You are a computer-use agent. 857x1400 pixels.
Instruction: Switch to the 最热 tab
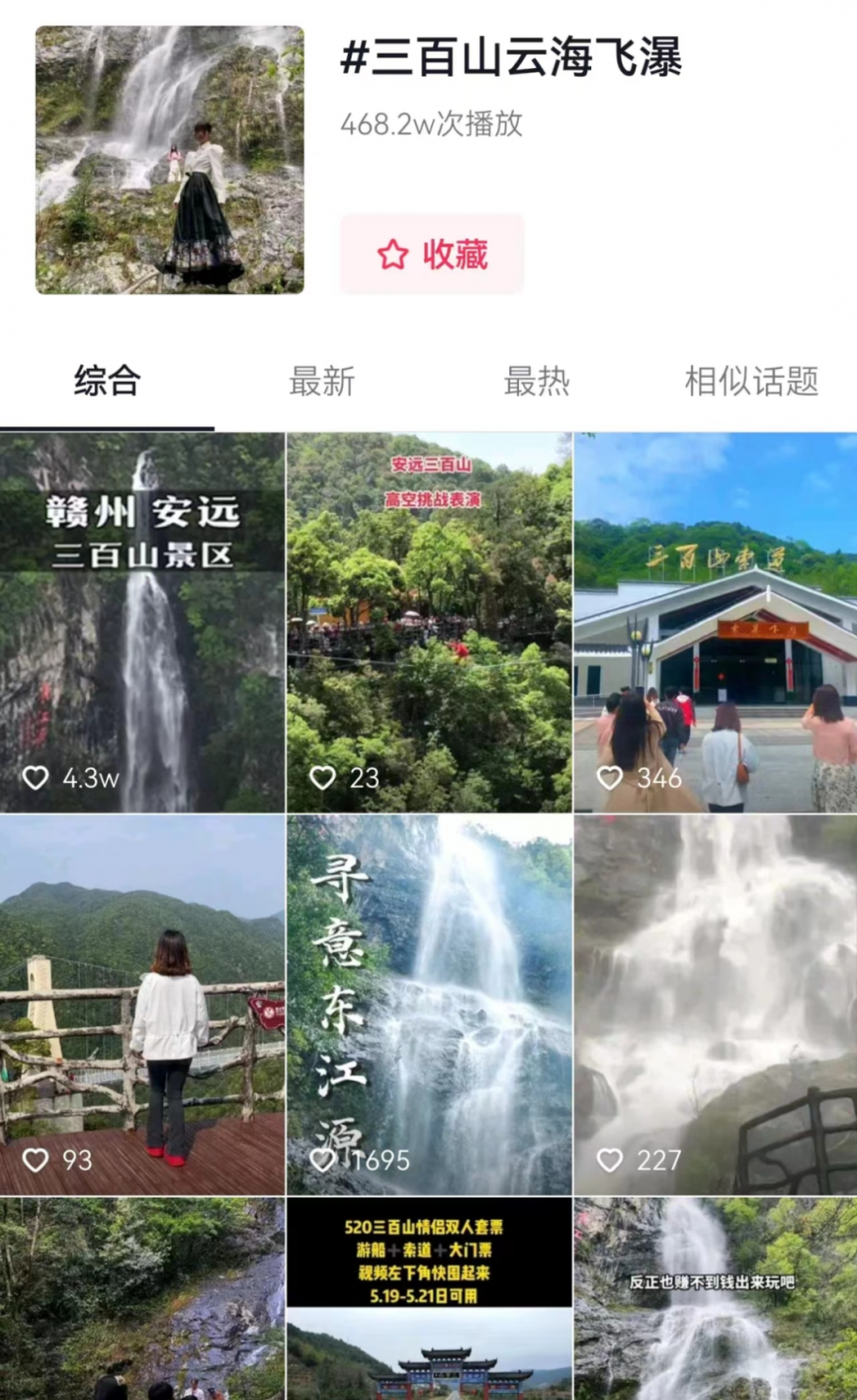pyautogui.click(x=536, y=381)
